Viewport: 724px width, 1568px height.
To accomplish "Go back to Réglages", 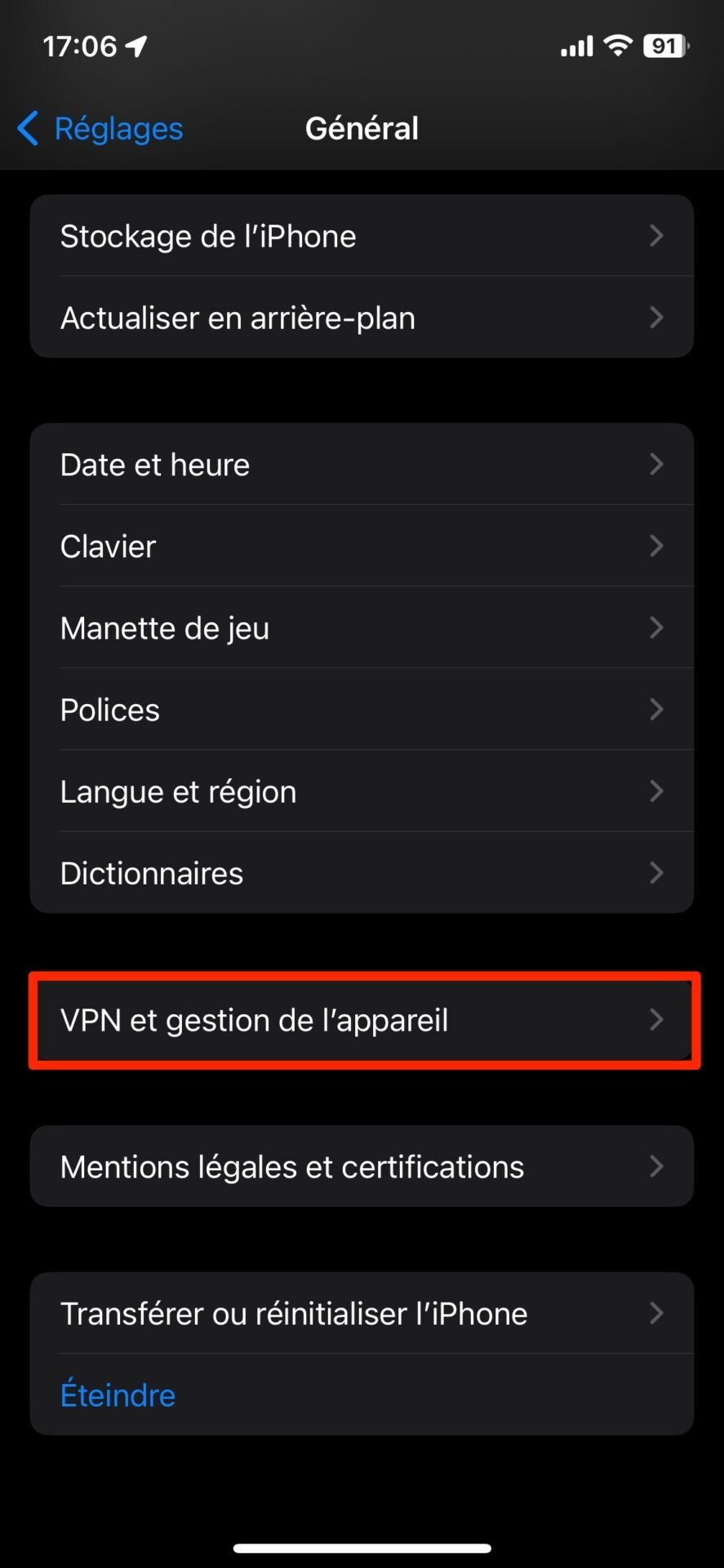I will (x=100, y=128).
